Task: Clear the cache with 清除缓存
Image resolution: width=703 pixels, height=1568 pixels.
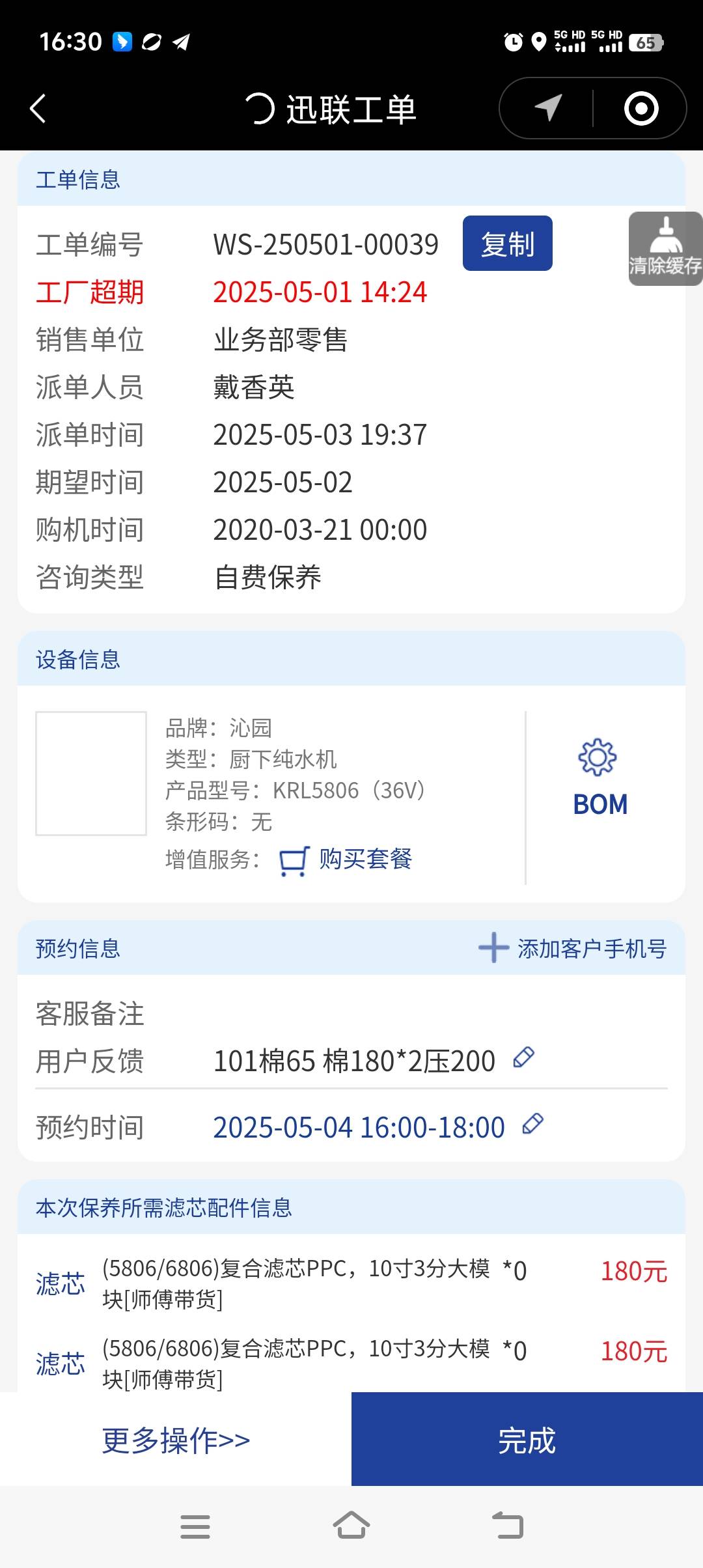Action: (x=665, y=249)
